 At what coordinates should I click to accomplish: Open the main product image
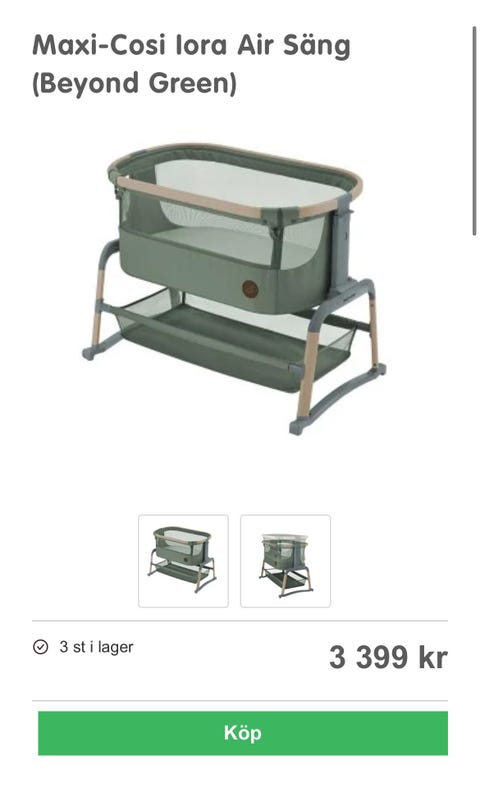(x=234, y=288)
